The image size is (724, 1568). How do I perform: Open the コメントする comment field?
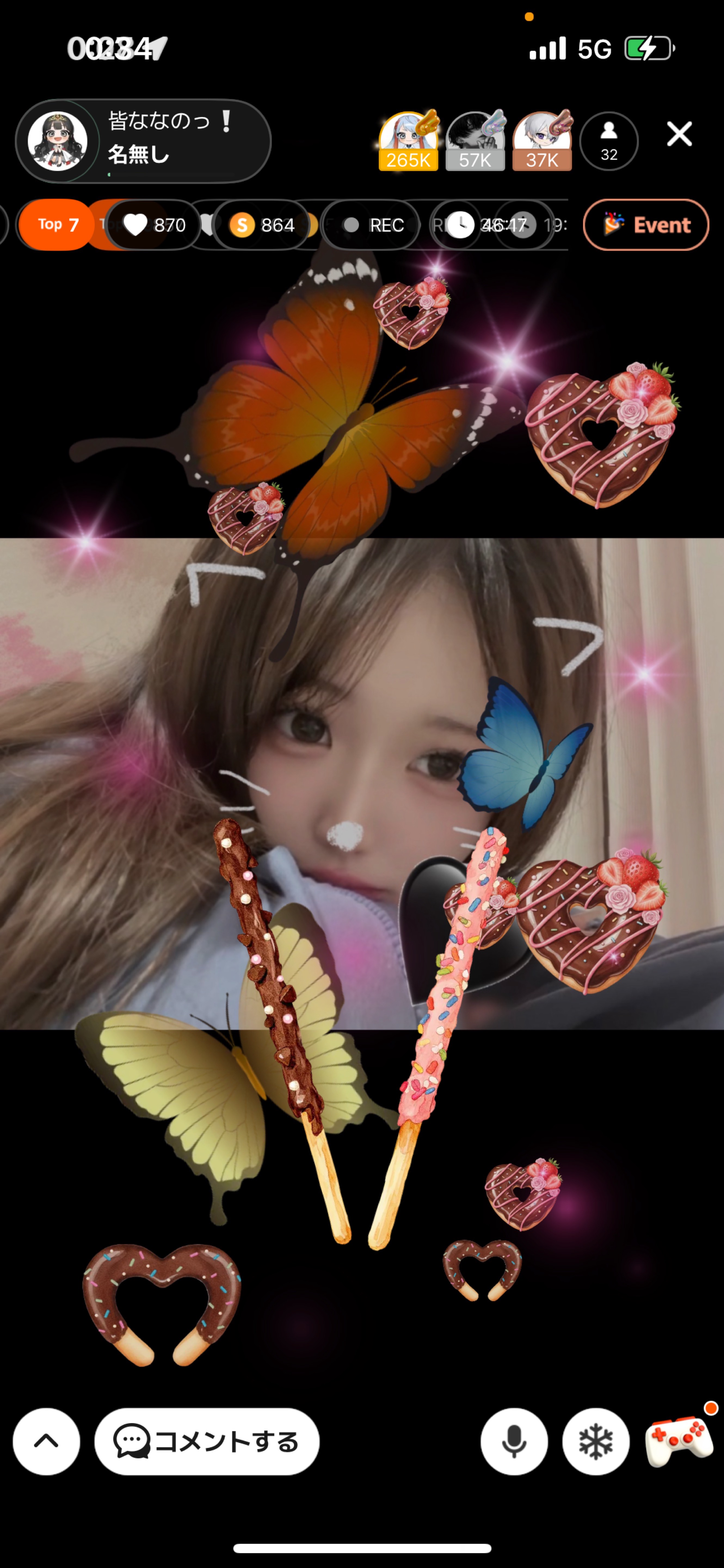(x=207, y=1441)
